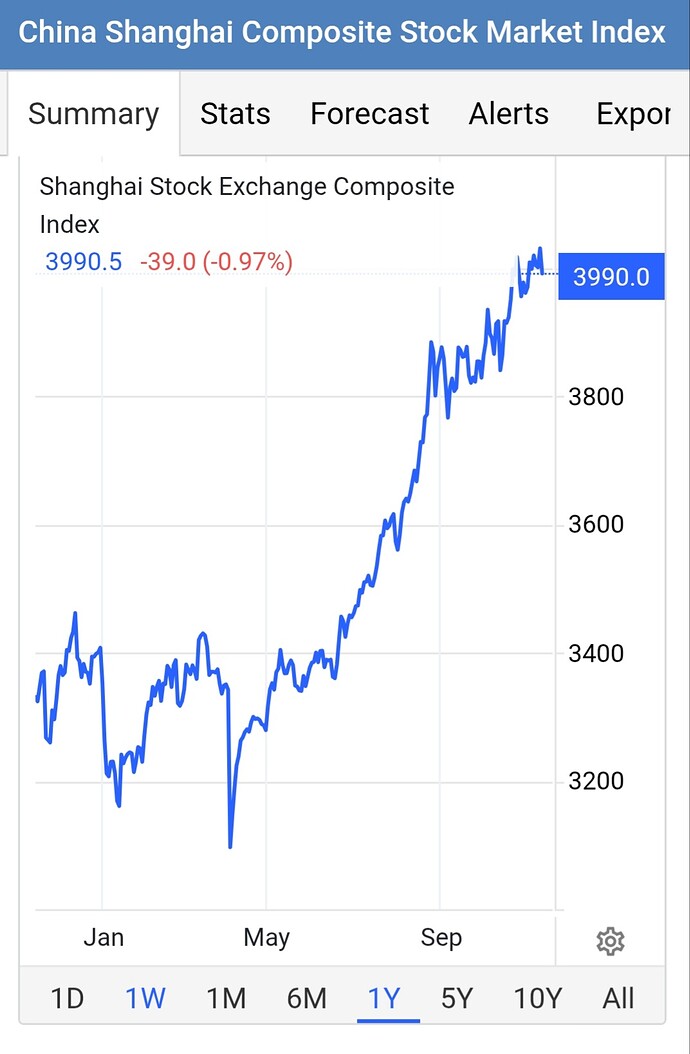
Task: Go to the Alerts tab
Action: click(x=508, y=114)
